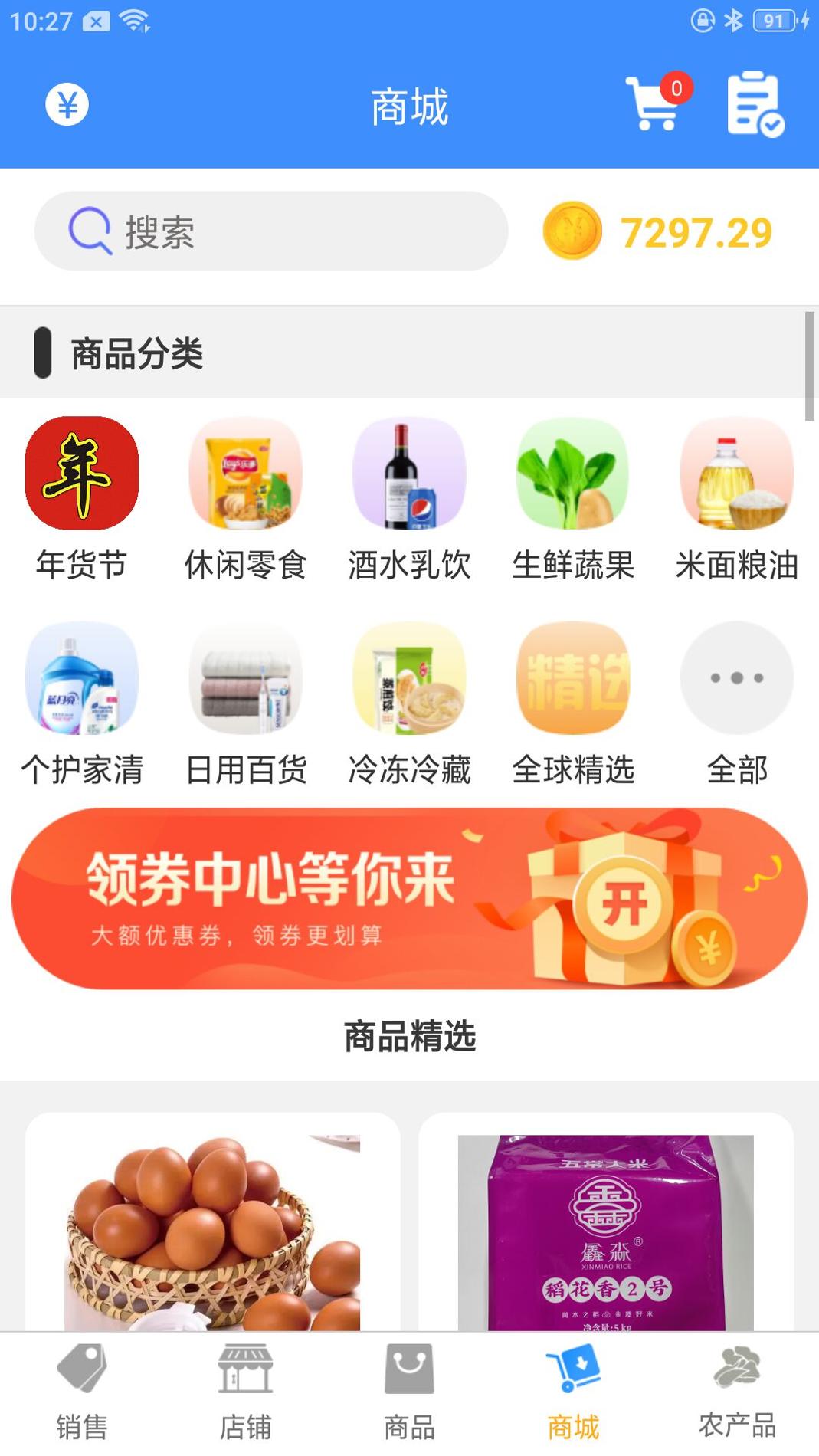Open the 领券中心 coupon banner
This screenshot has width=819, height=1456.
(x=409, y=898)
